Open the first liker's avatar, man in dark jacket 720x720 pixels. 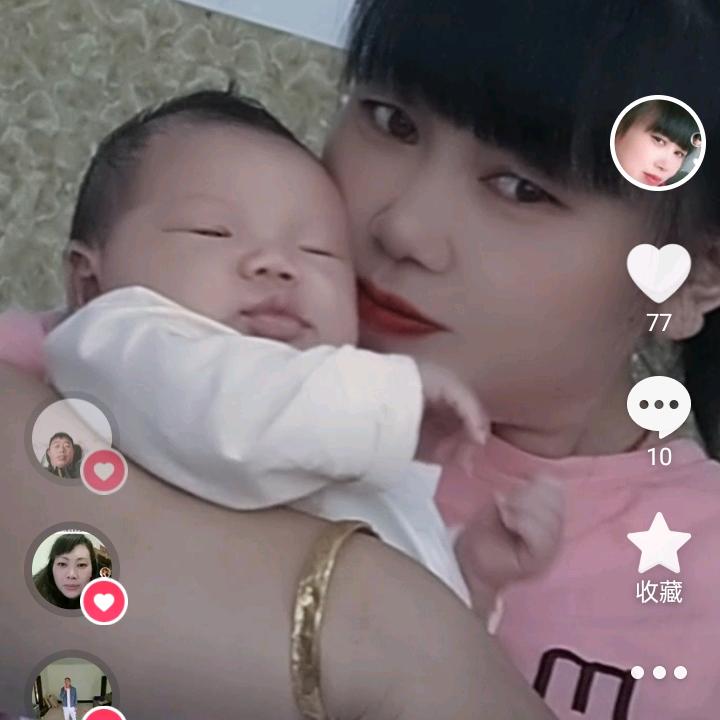[70, 440]
